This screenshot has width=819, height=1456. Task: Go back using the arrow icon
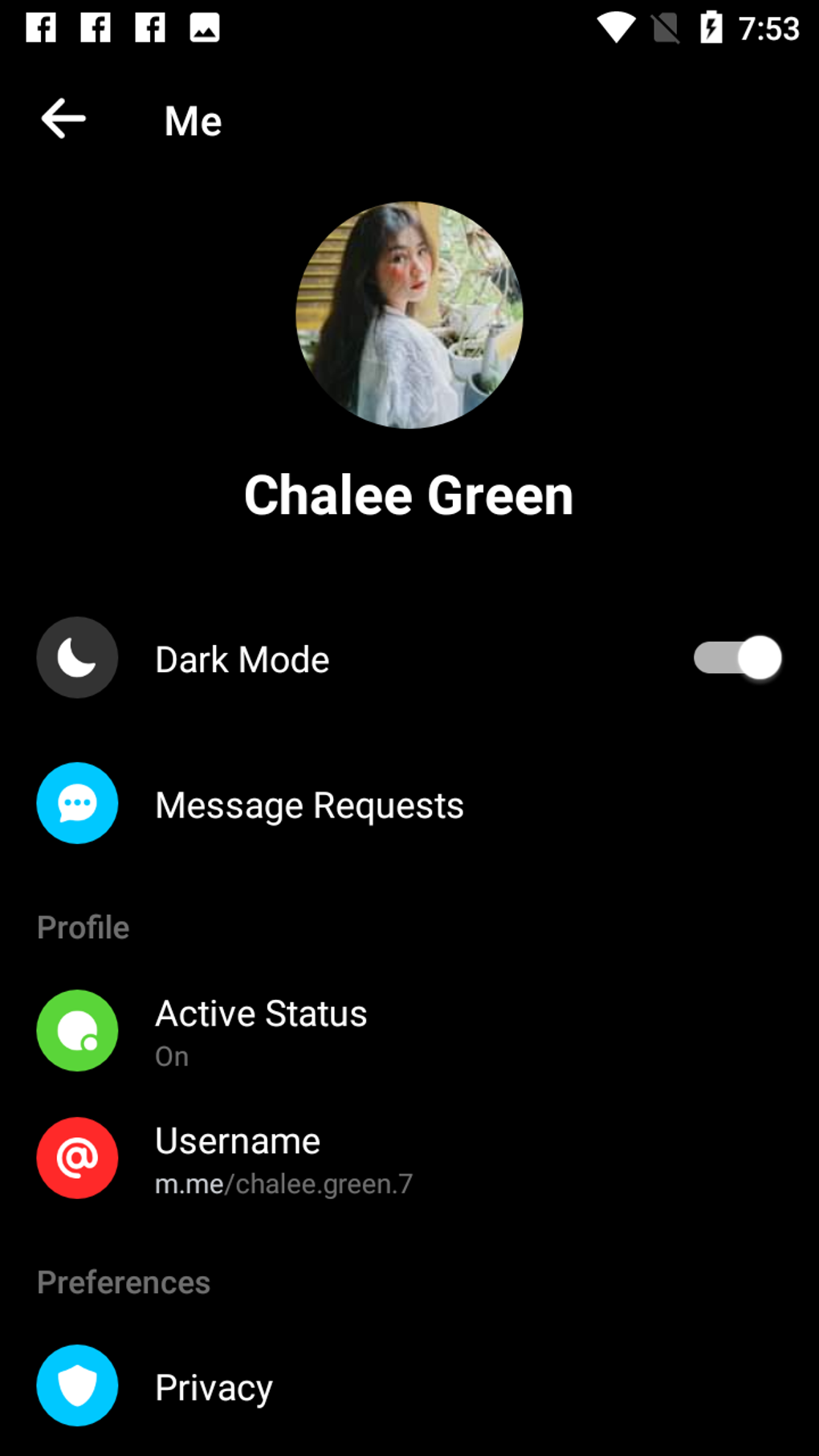(x=63, y=120)
